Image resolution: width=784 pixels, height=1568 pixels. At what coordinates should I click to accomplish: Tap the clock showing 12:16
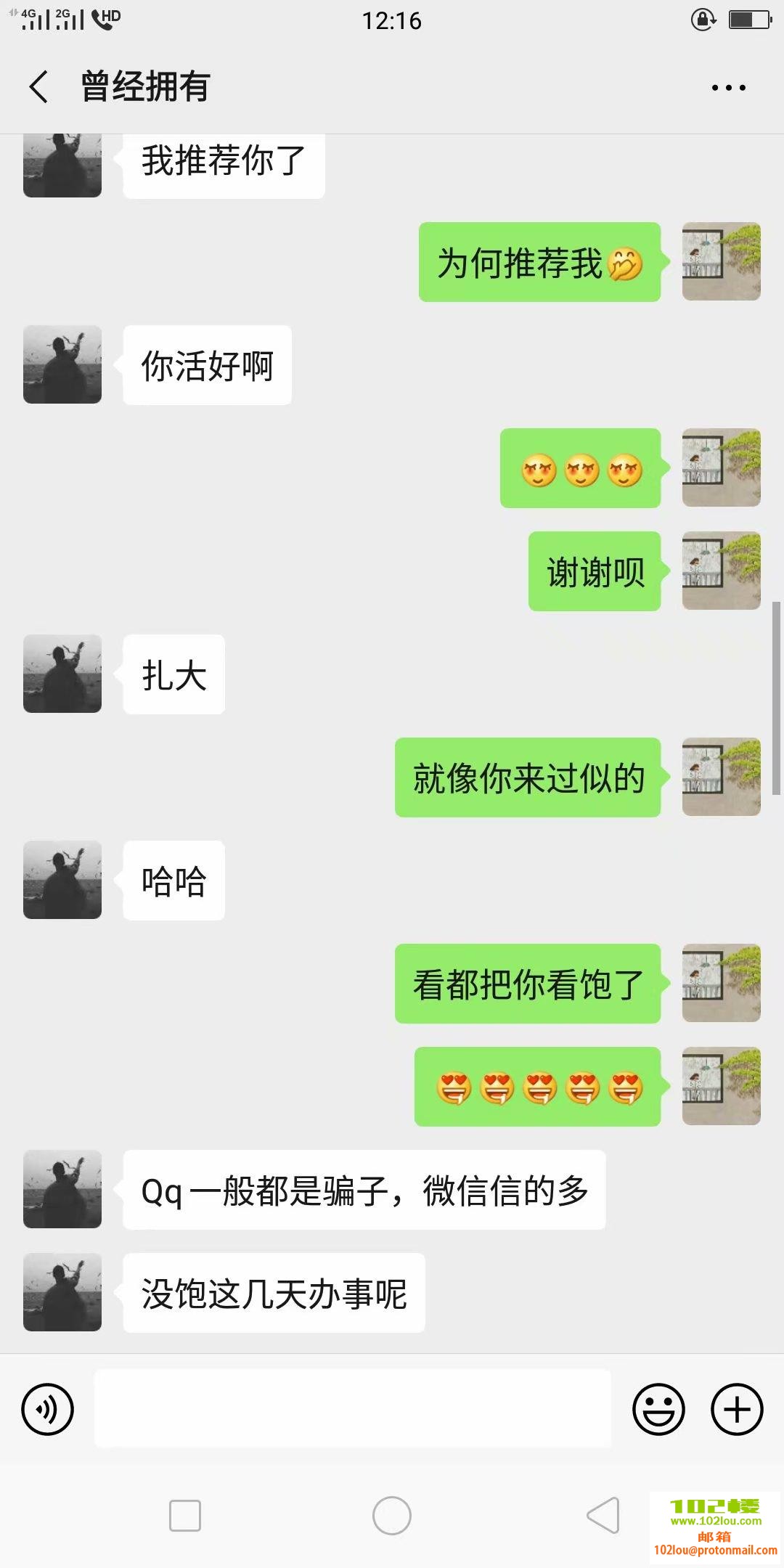point(392,20)
